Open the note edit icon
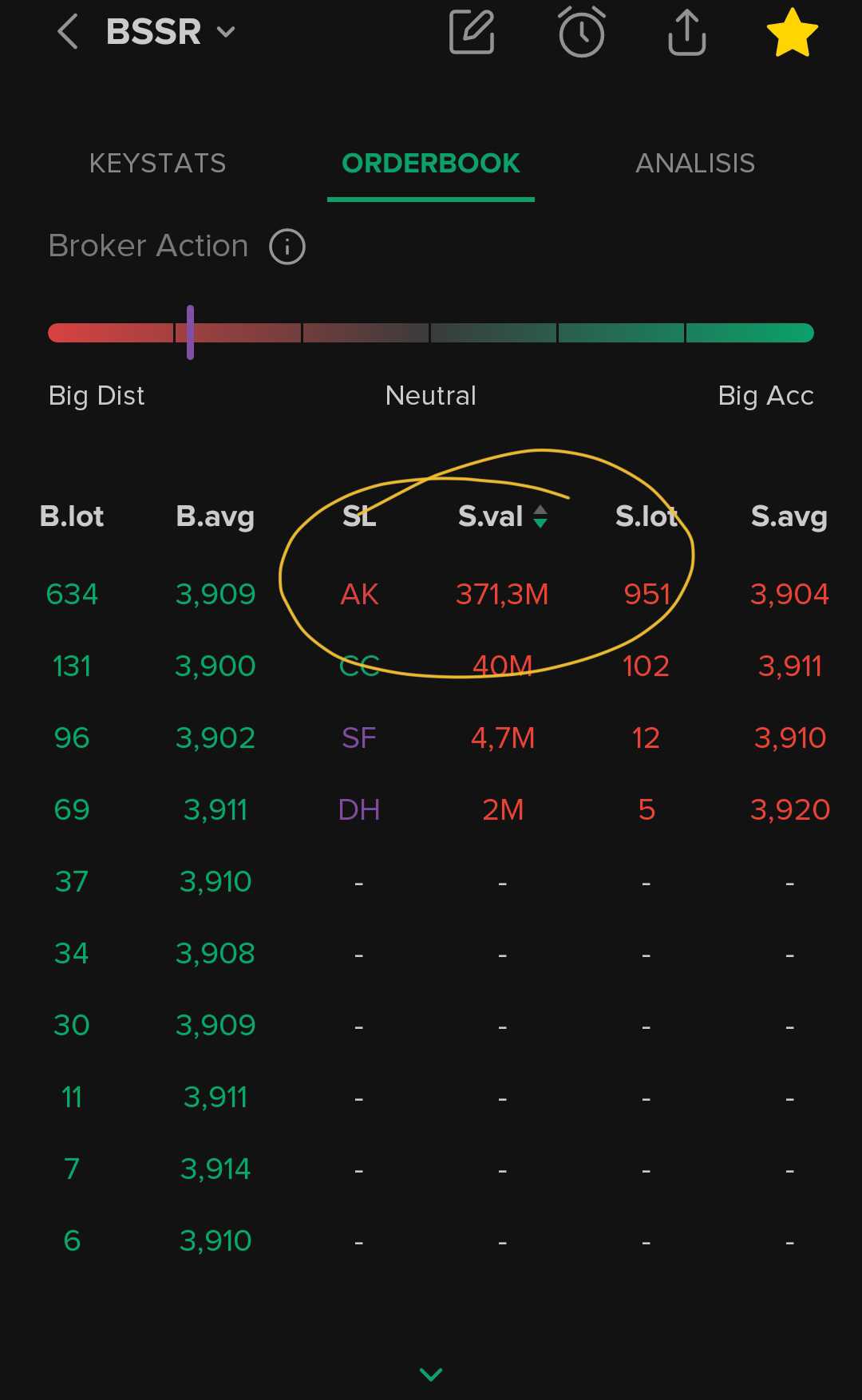The height and width of the screenshot is (1400, 862). click(473, 32)
